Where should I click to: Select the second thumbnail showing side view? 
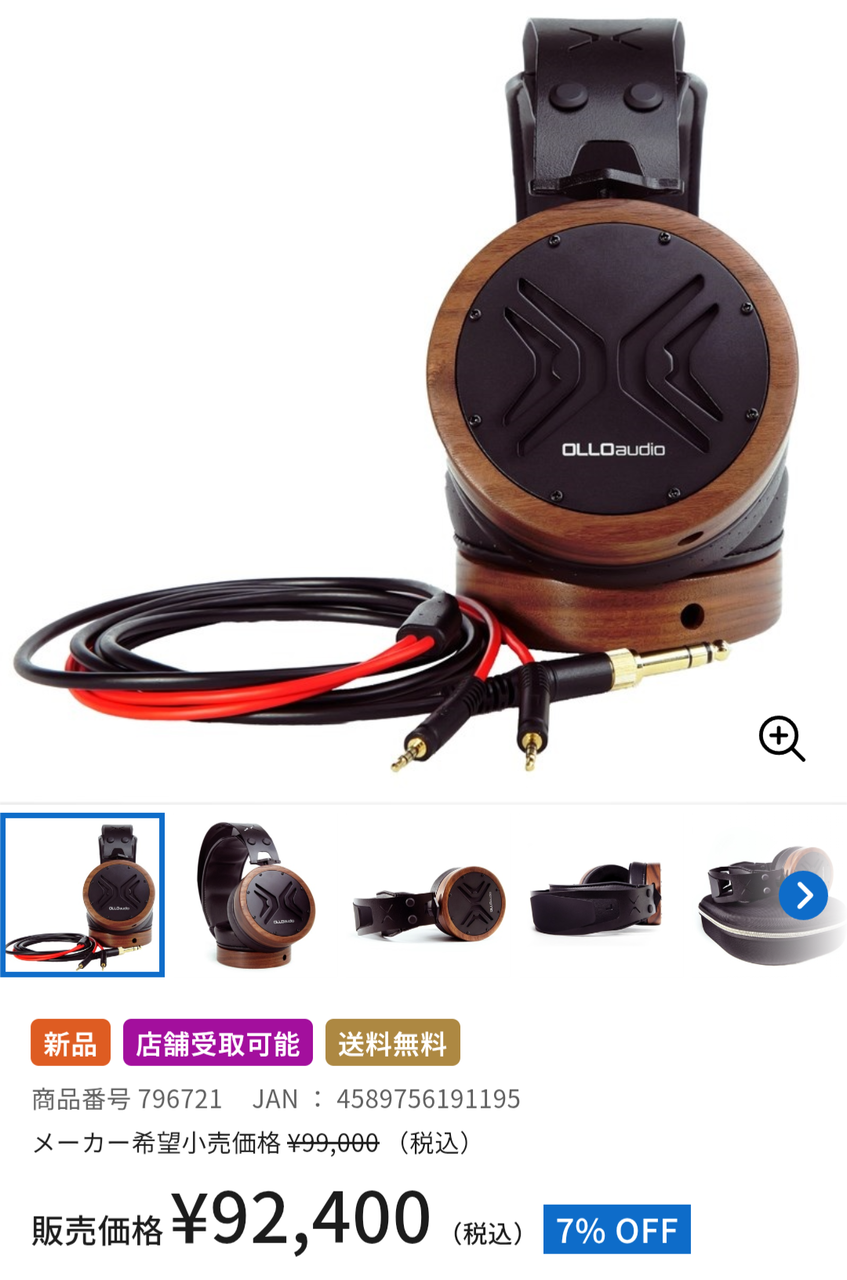pos(251,893)
